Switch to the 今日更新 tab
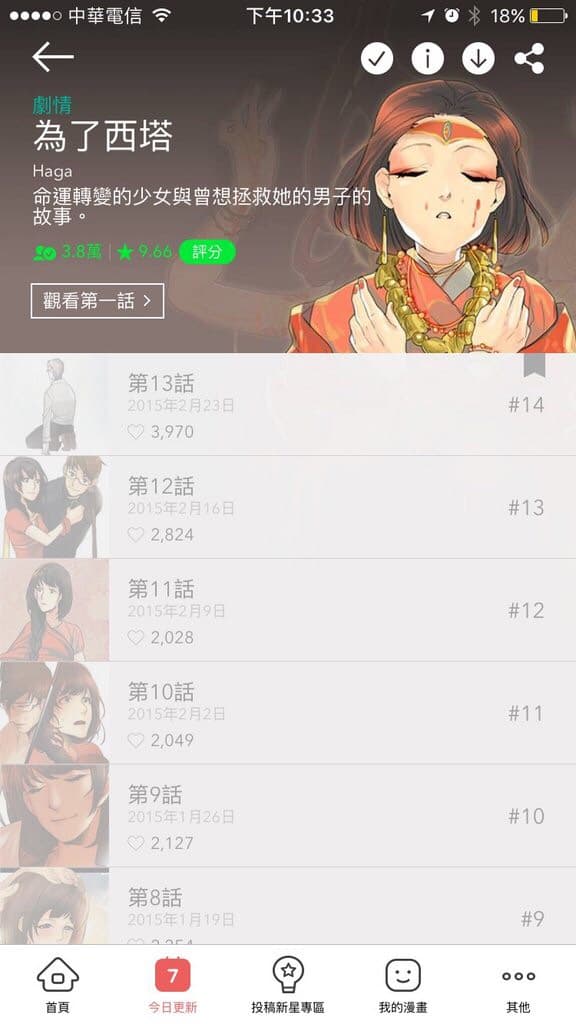 (172, 984)
